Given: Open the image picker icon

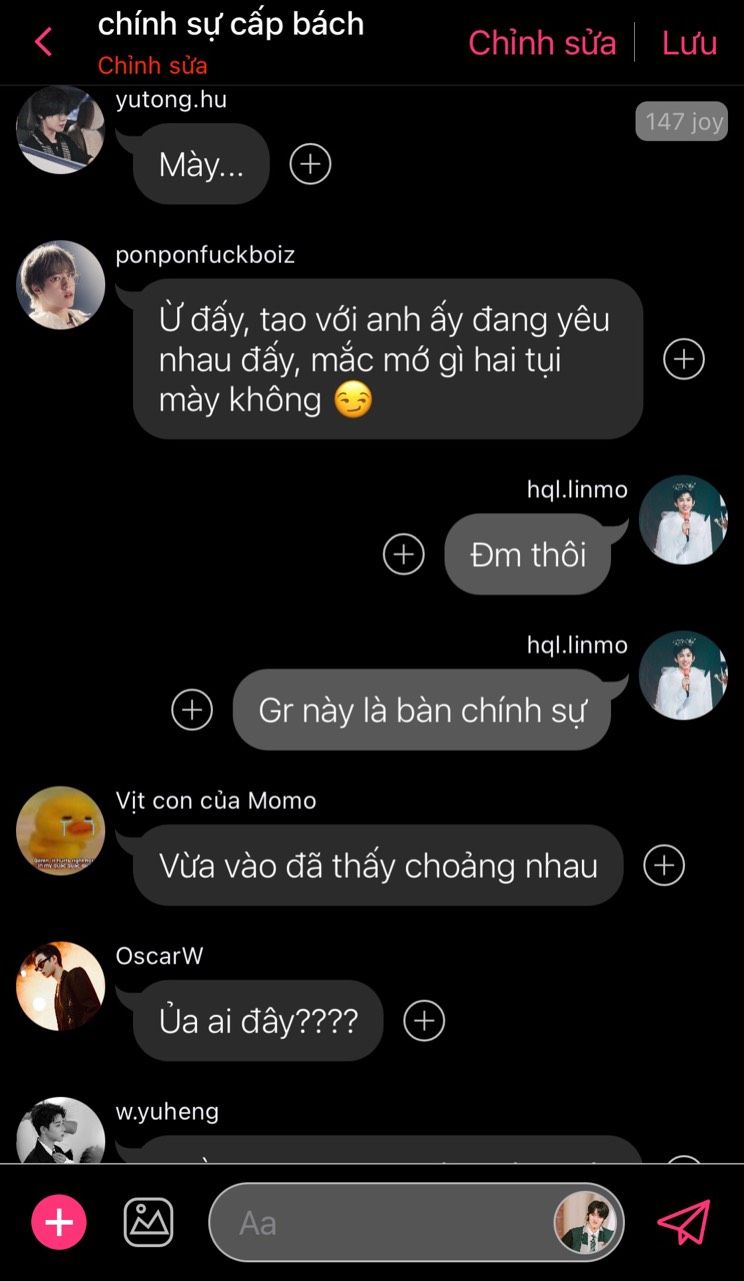Looking at the screenshot, I should pyautogui.click(x=149, y=1222).
